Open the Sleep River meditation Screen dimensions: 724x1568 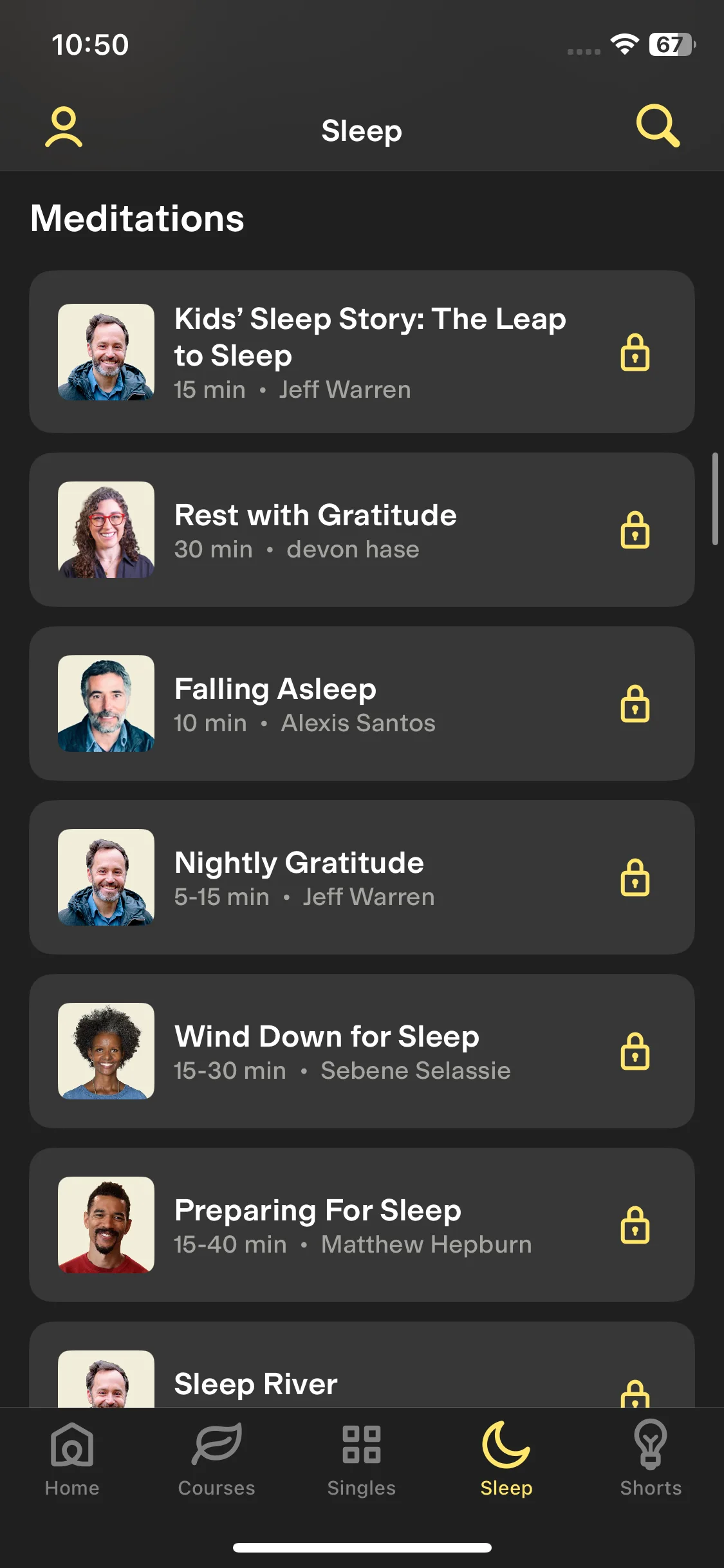point(362,1365)
